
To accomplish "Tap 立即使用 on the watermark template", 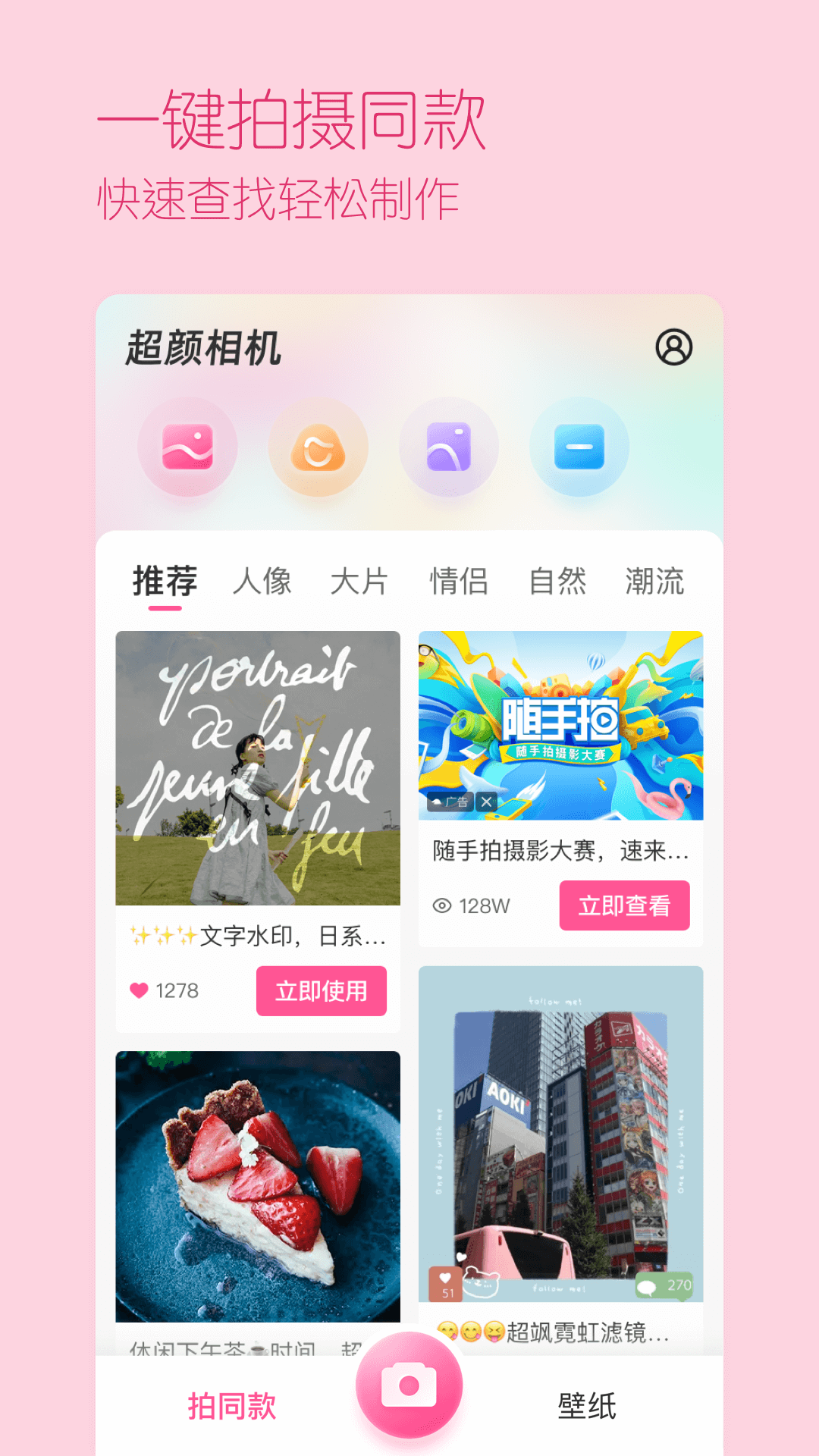I will [x=321, y=990].
